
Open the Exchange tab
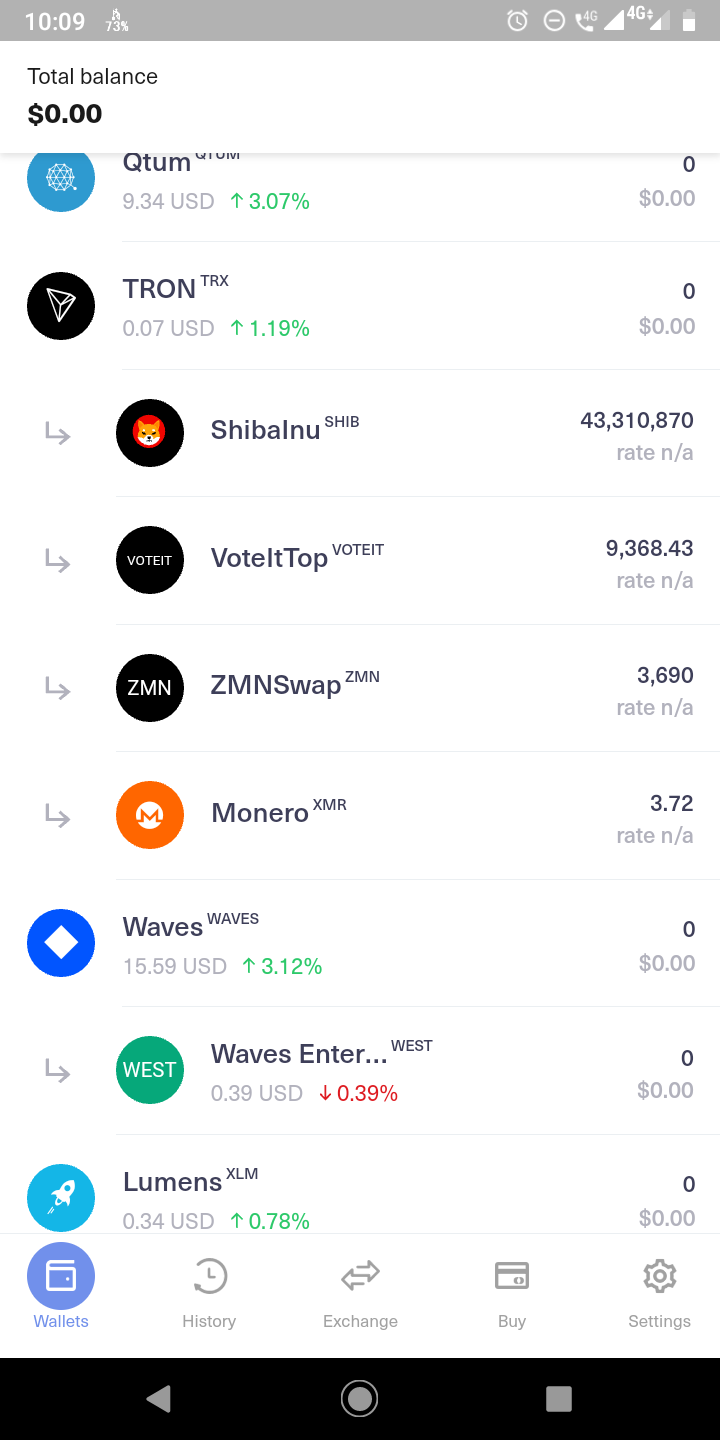[360, 1288]
